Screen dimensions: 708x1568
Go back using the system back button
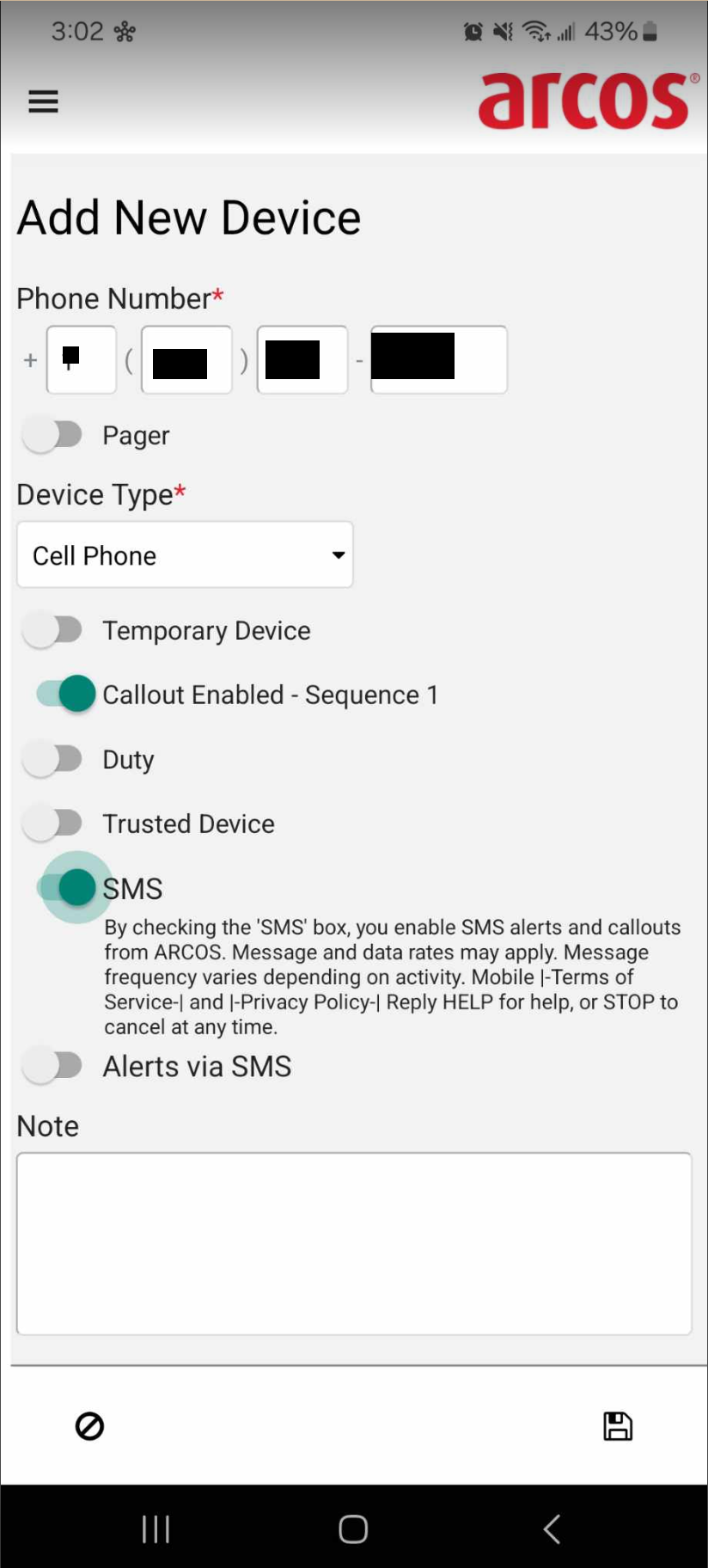(552, 1528)
